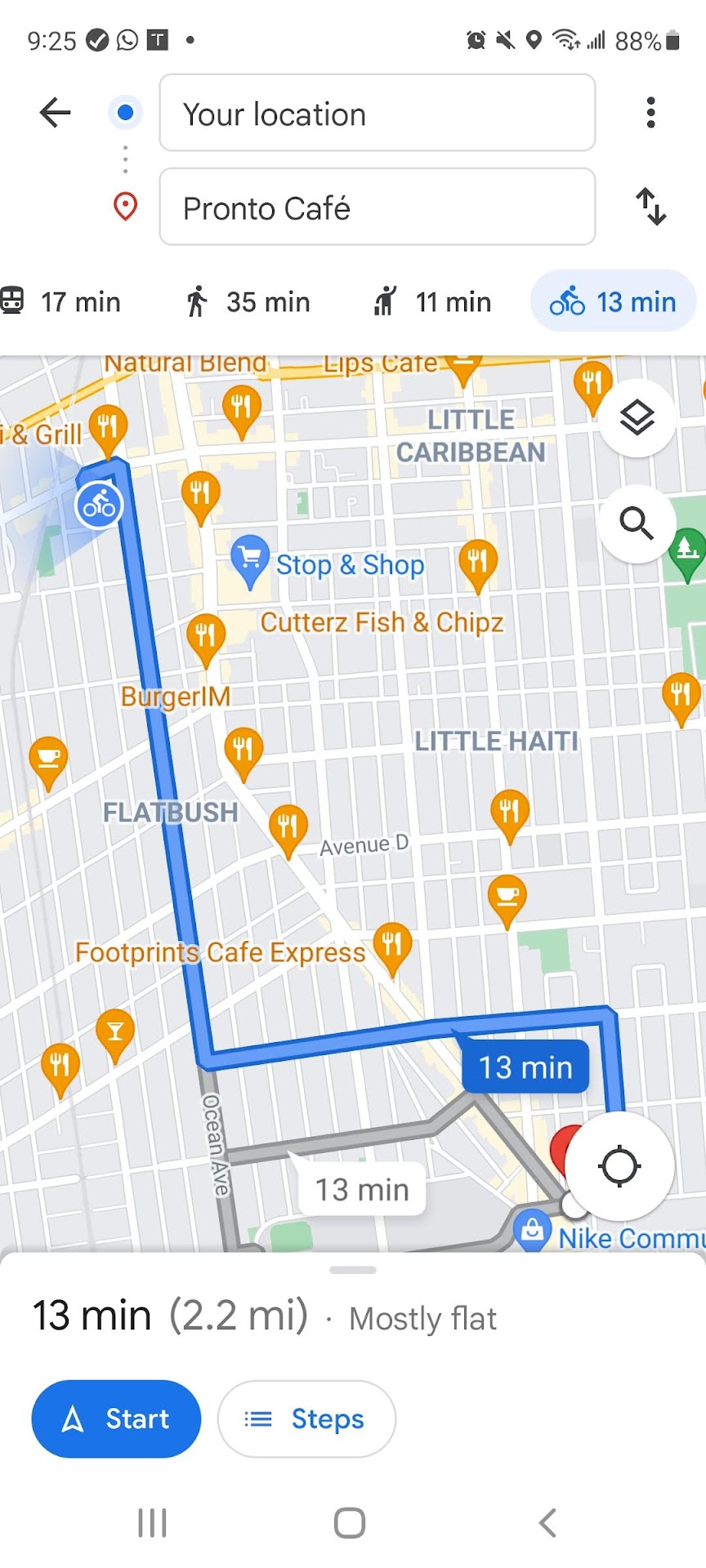Go to the Android home screen
This screenshot has width=706, height=1568.
(x=350, y=1523)
